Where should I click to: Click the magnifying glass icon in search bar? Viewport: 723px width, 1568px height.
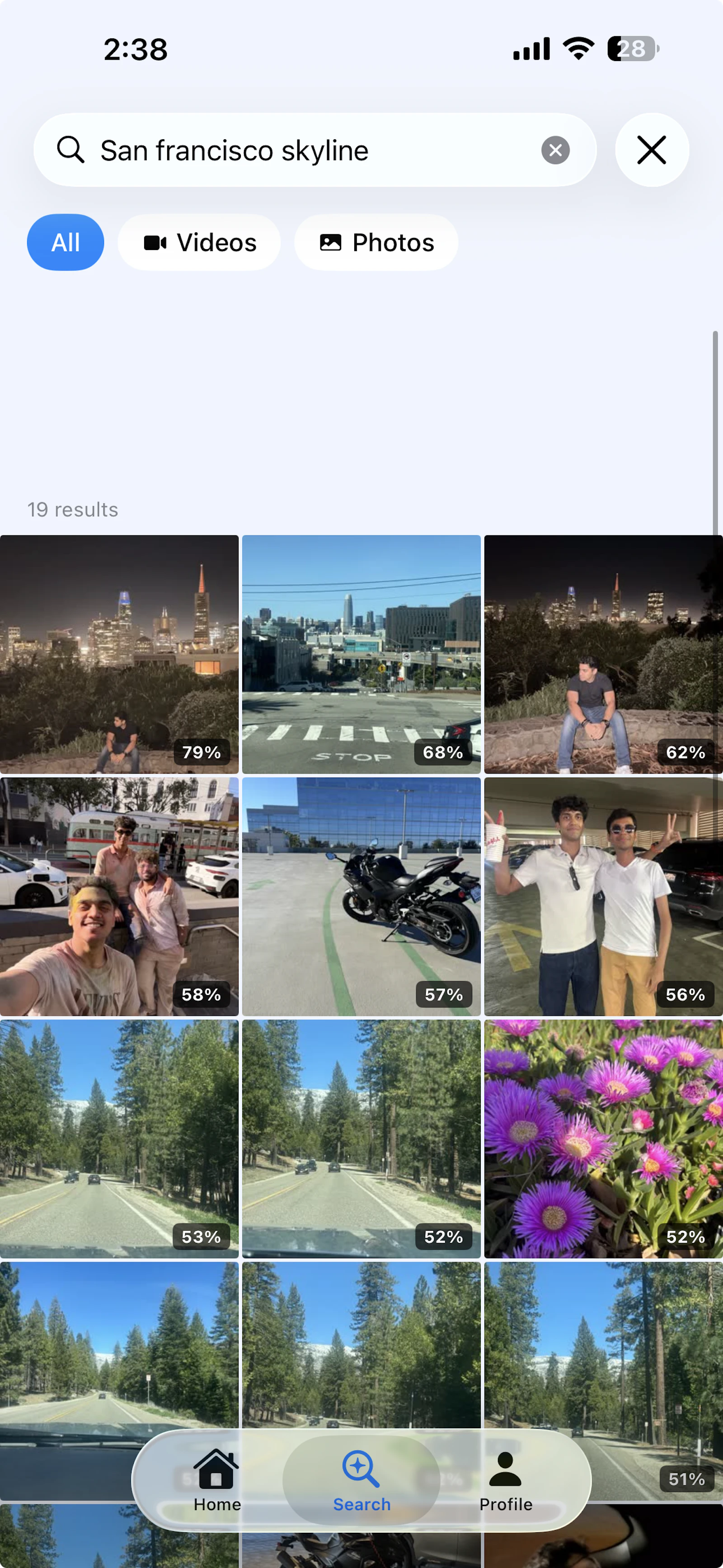tap(70, 150)
